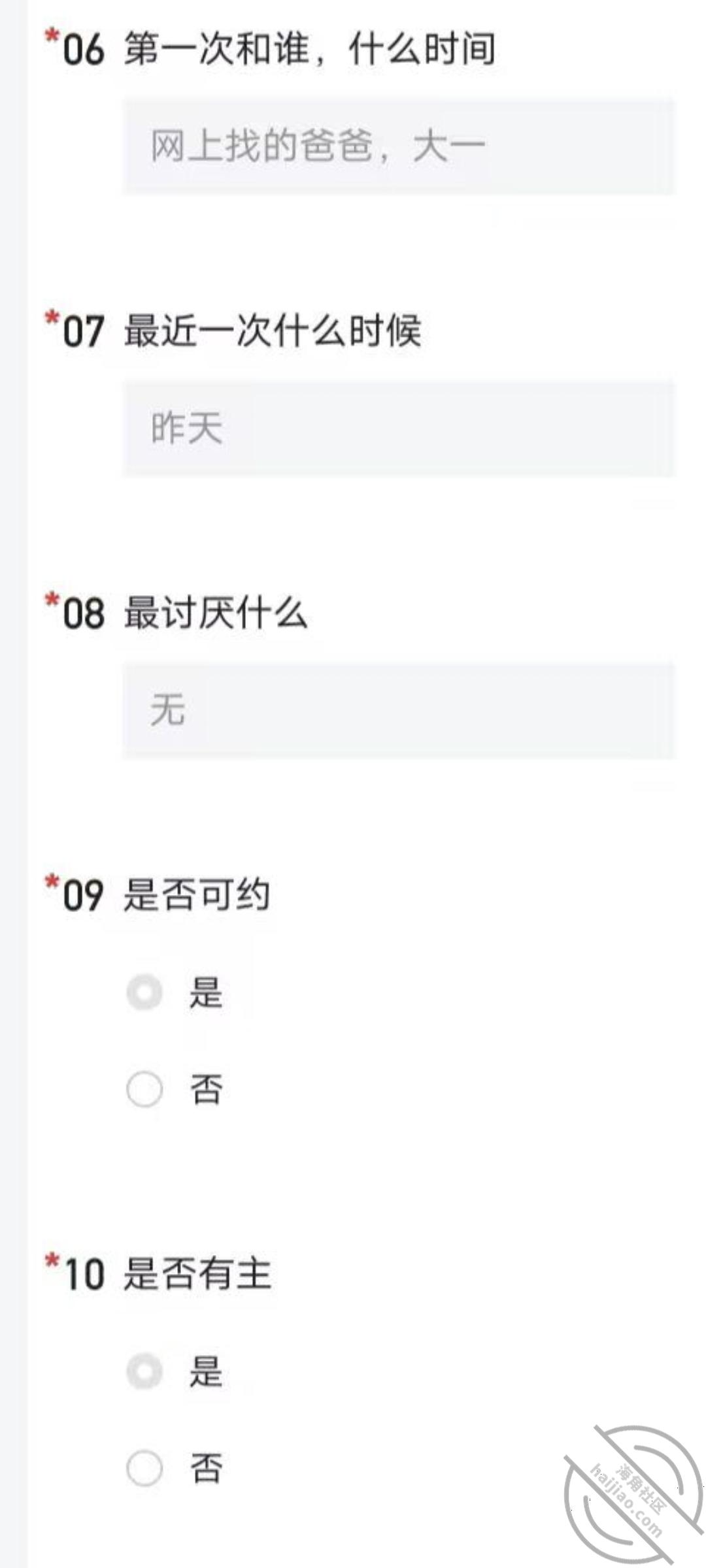Tap the answer field under question 06

pyautogui.click(x=397, y=146)
